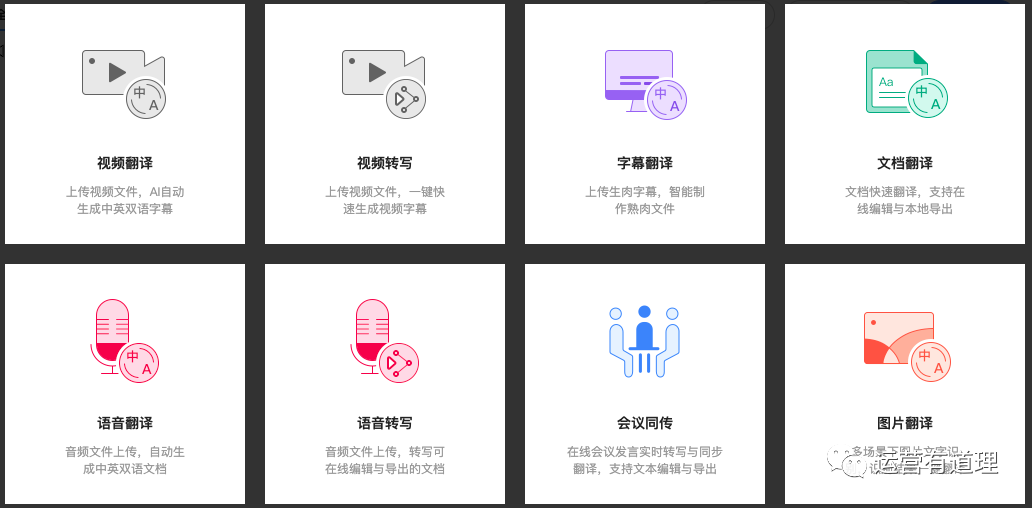
Task: Open the 视频翻译 card
Action: [x=125, y=125]
